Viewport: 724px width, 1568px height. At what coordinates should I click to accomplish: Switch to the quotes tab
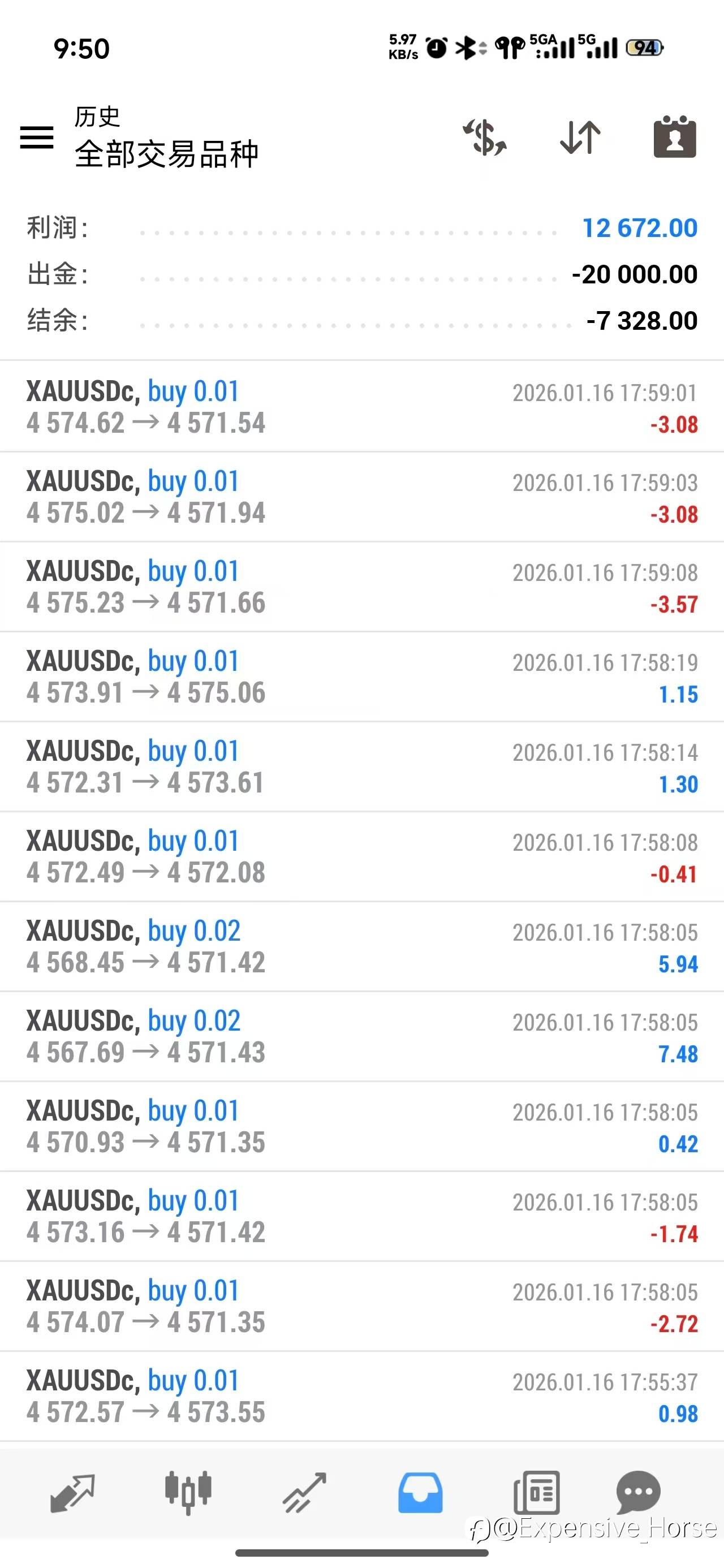72,1492
